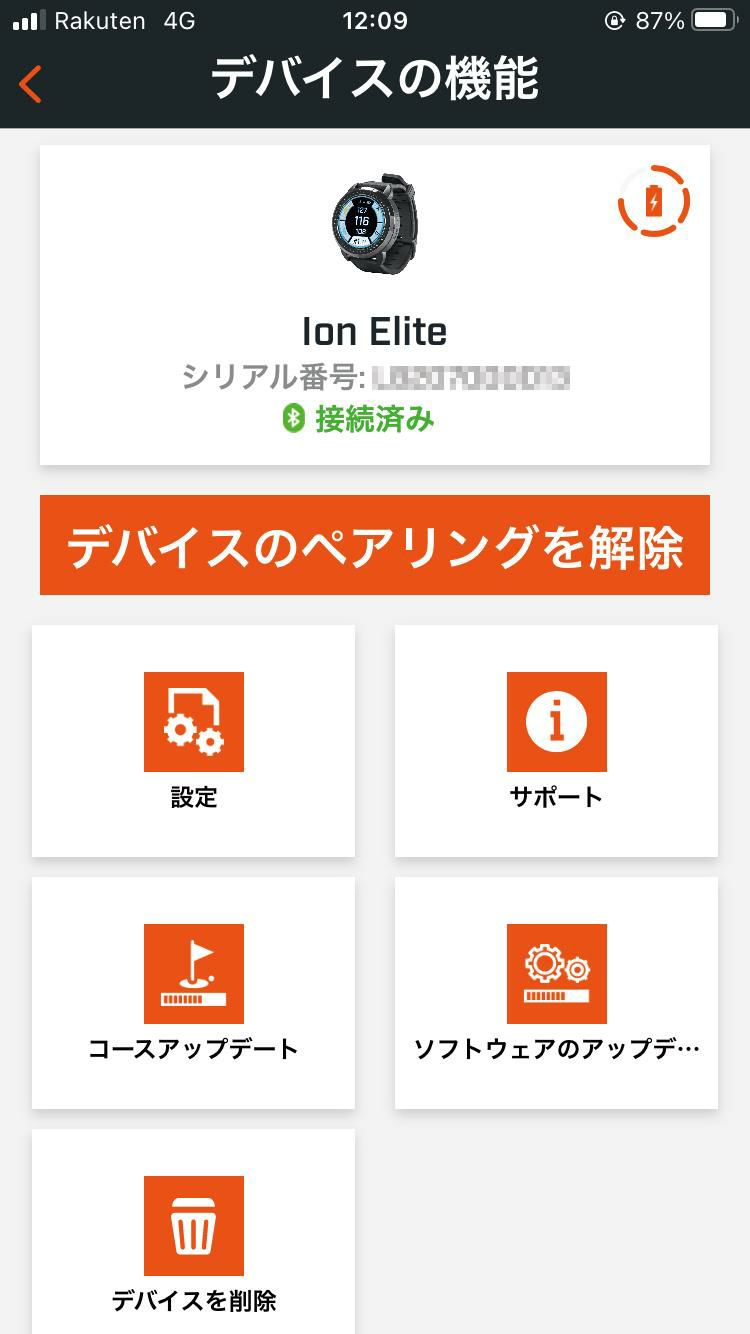Open ソフトウェアのアップデート card
Image resolution: width=750 pixels, height=1334 pixels.
tap(557, 992)
